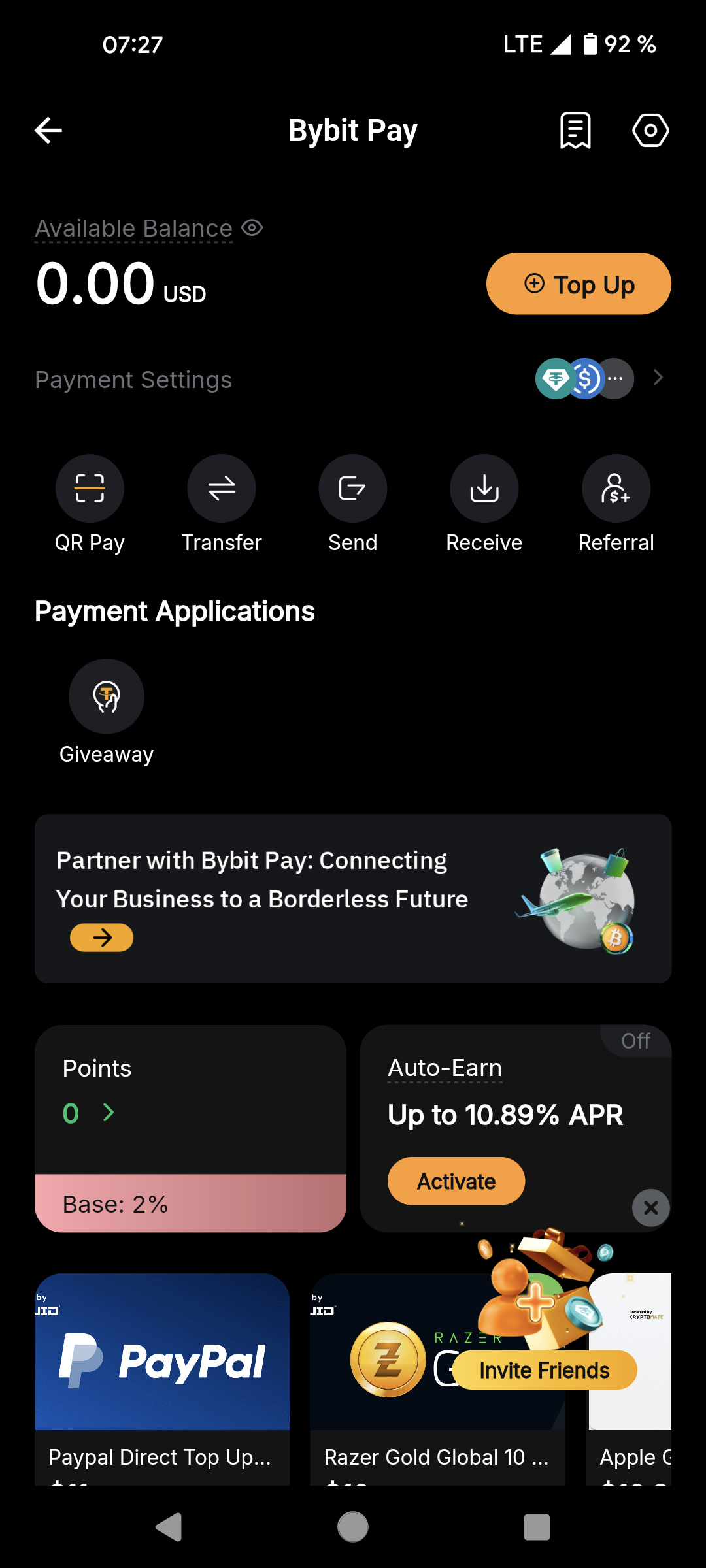Go back from Bybit Pay
Screen dimensions: 706x1568
tap(48, 131)
